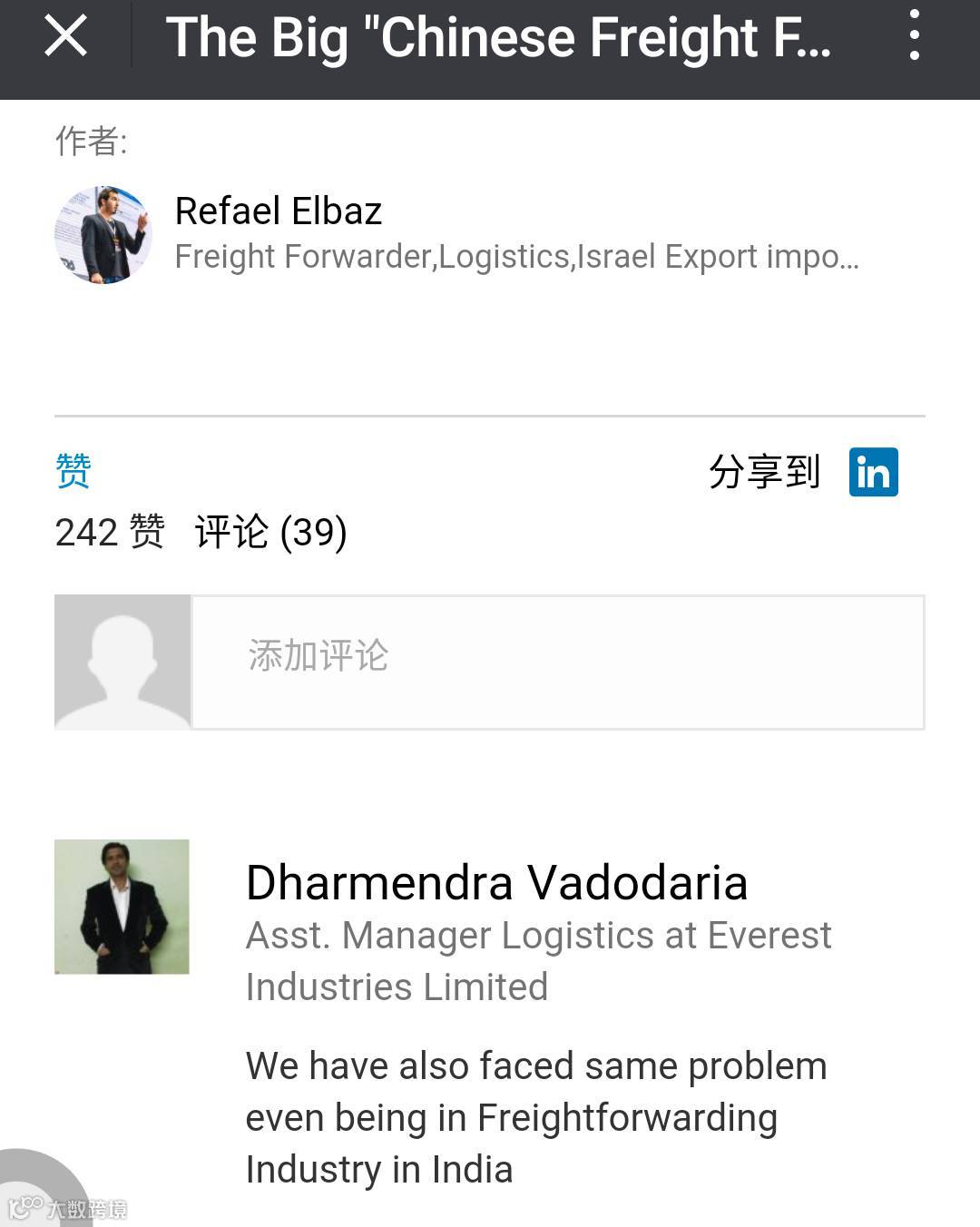The height and width of the screenshot is (1227, 980).
Task: Tap 242 赞 to view likers
Action: [x=109, y=533]
